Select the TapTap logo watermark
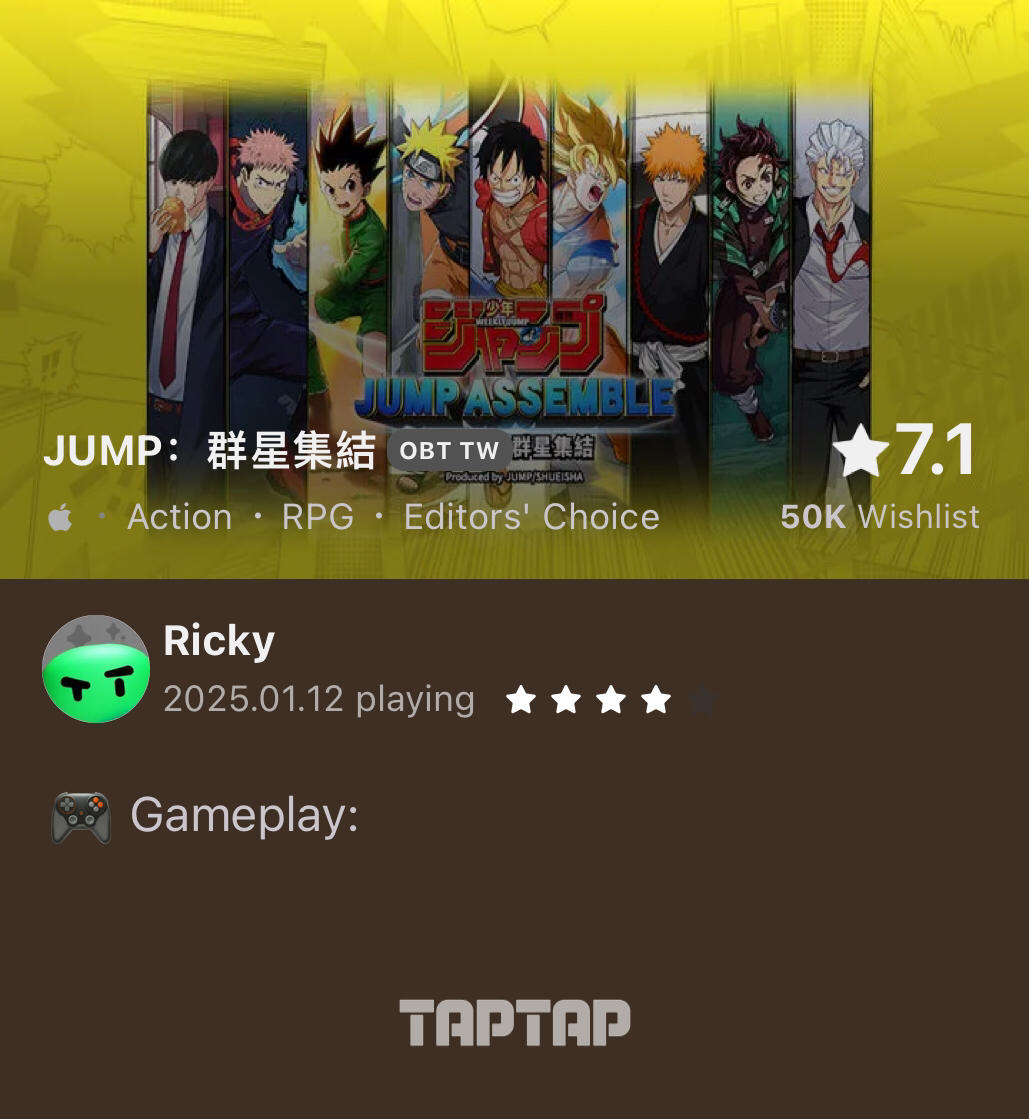The image size is (1029, 1119). click(514, 1022)
